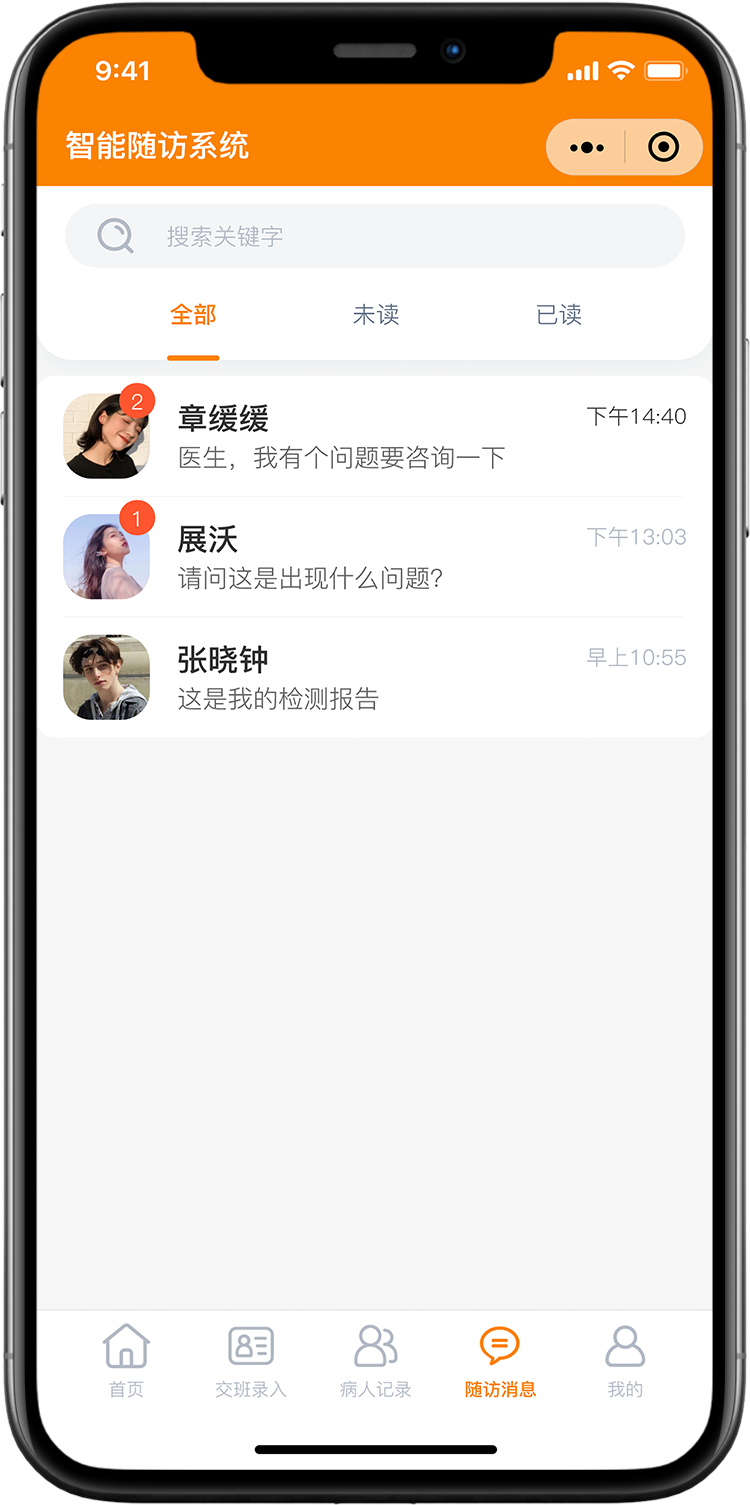Select the 随访消息 tab
The width and height of the screenshot is (750, 1505).
500,1360
